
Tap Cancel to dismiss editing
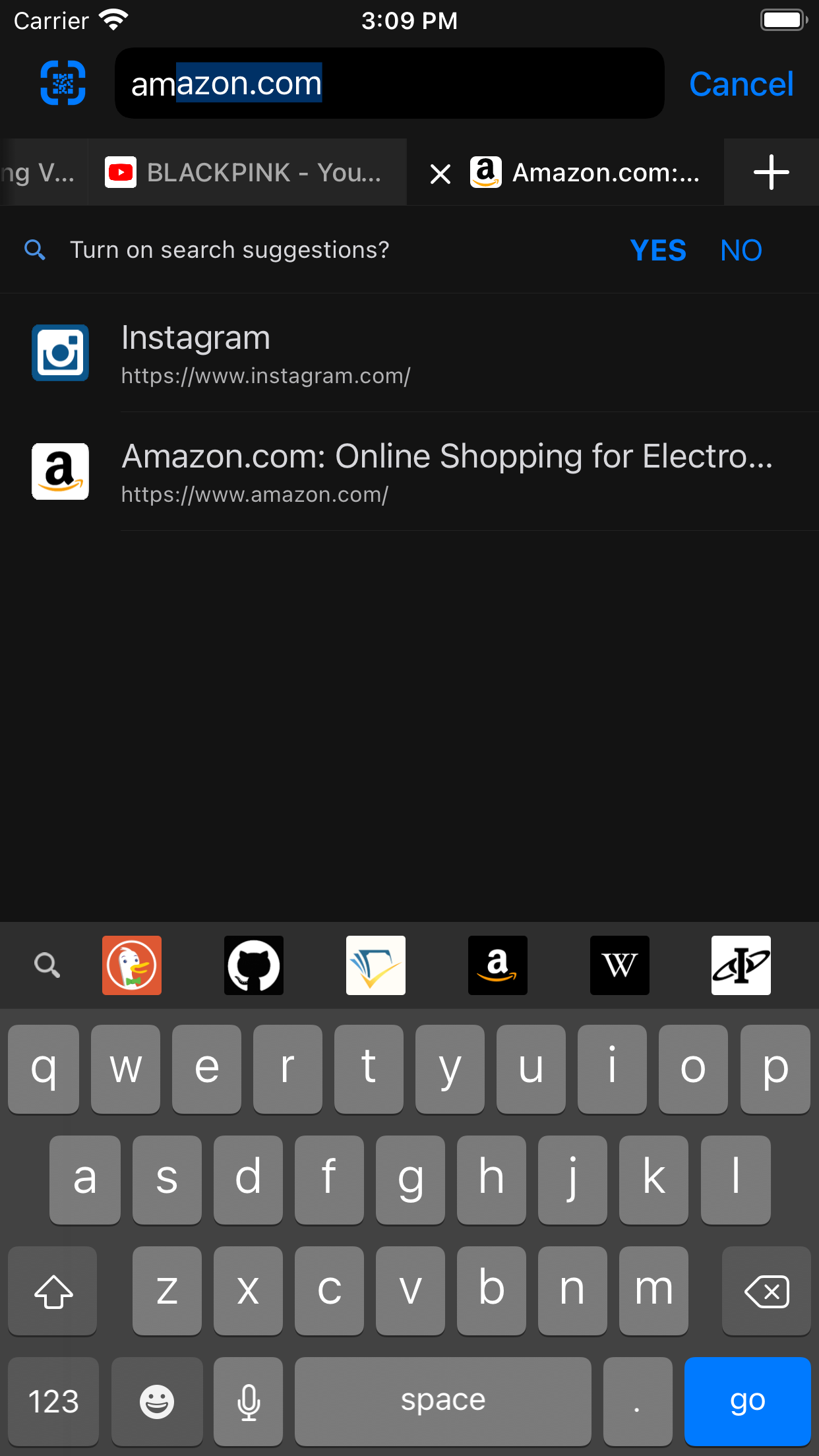click(x=741, y=84)
